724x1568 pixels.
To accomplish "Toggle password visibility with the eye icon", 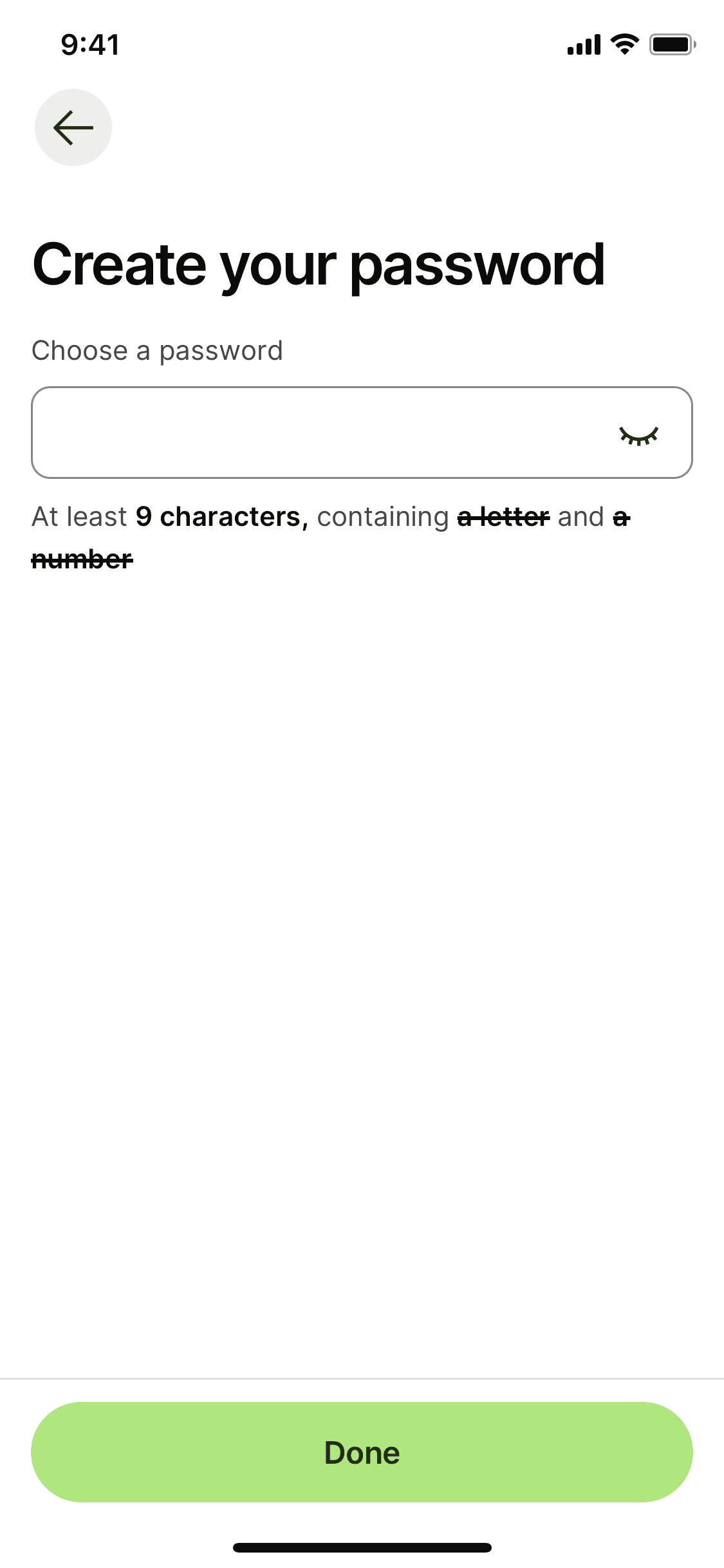I will click(638, 436).
